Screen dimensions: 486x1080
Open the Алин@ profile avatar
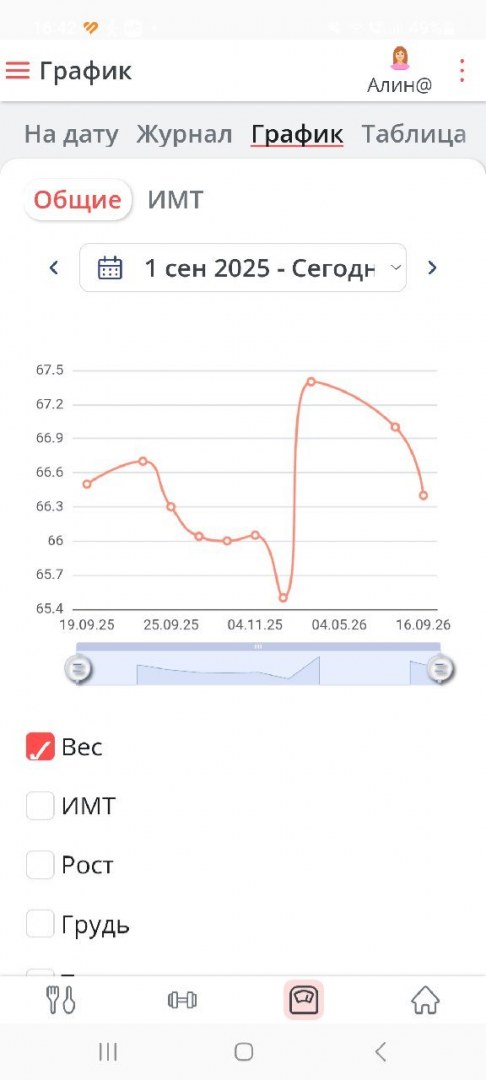399,59
